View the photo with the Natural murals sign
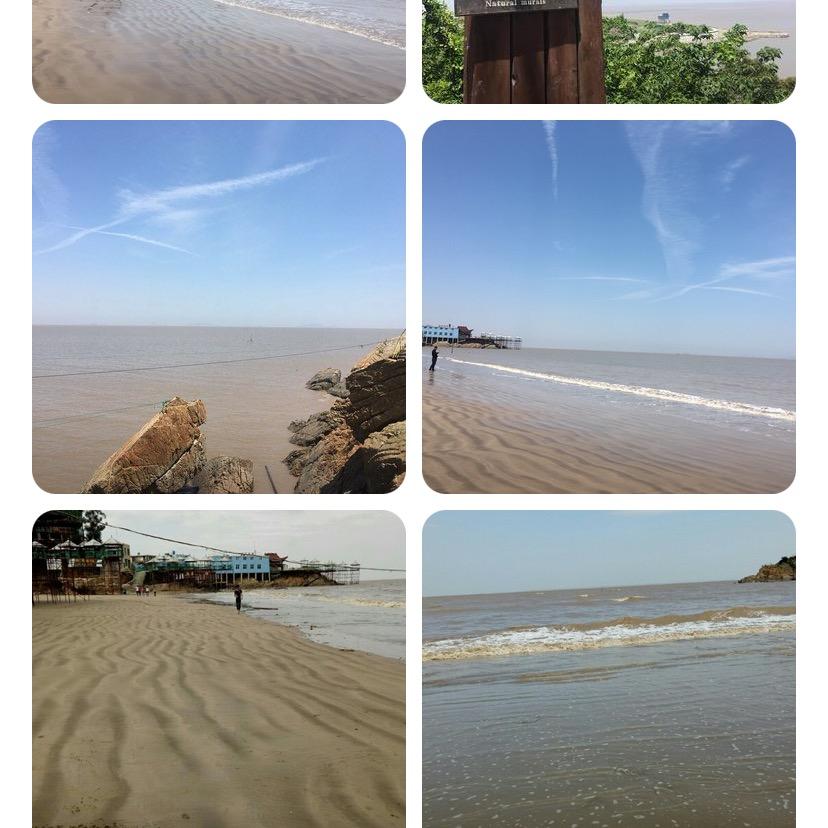The height and width of the screenshot is (828, 828). (608, 52)
